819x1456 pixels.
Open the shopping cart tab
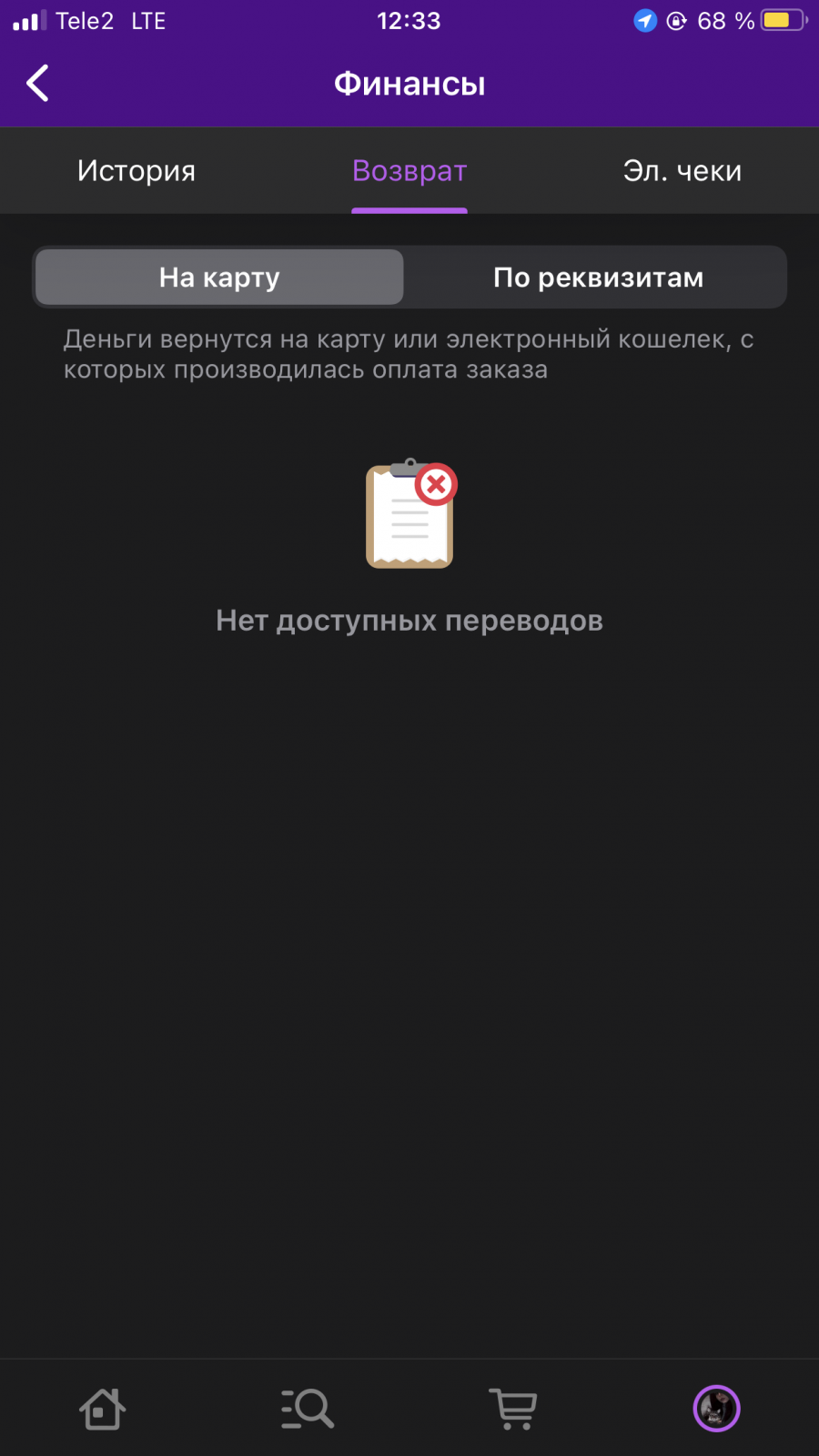[x=513, y=1409]
